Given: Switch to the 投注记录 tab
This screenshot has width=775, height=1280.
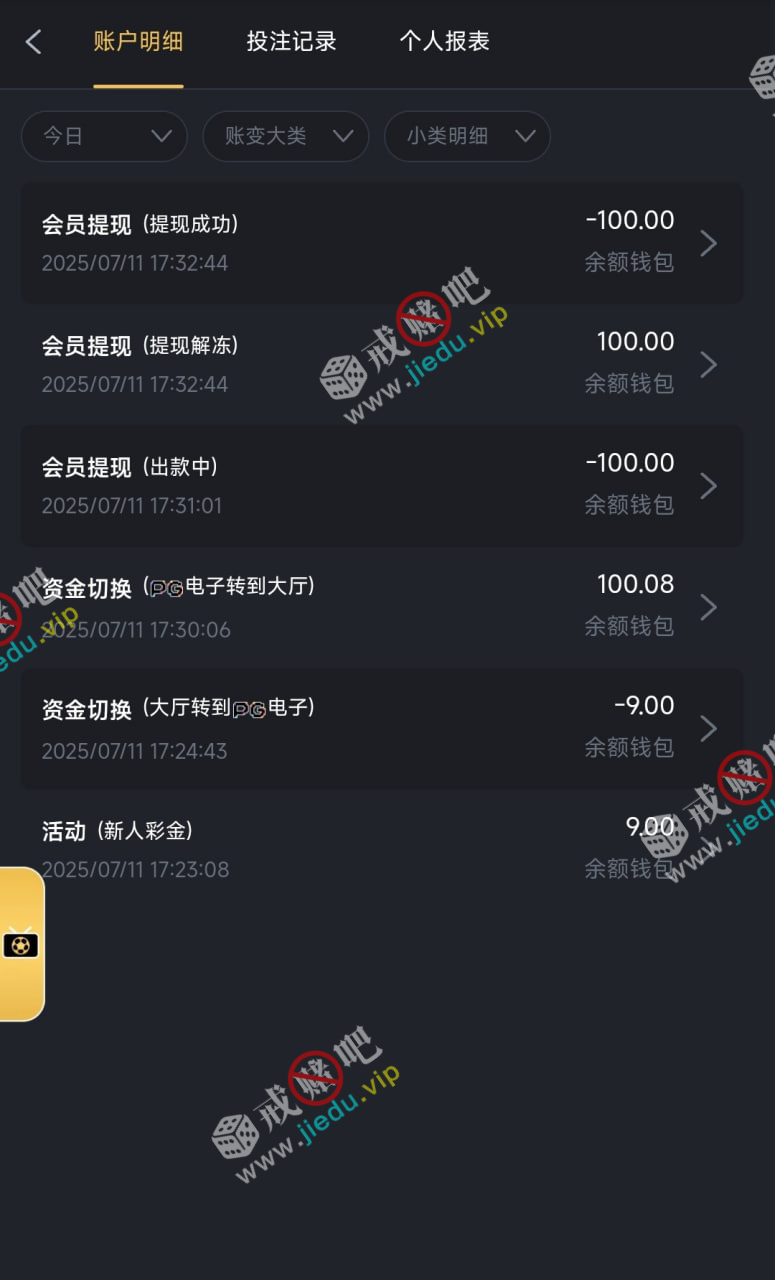Looking at the screenshot, I should [x=291, y=42].
